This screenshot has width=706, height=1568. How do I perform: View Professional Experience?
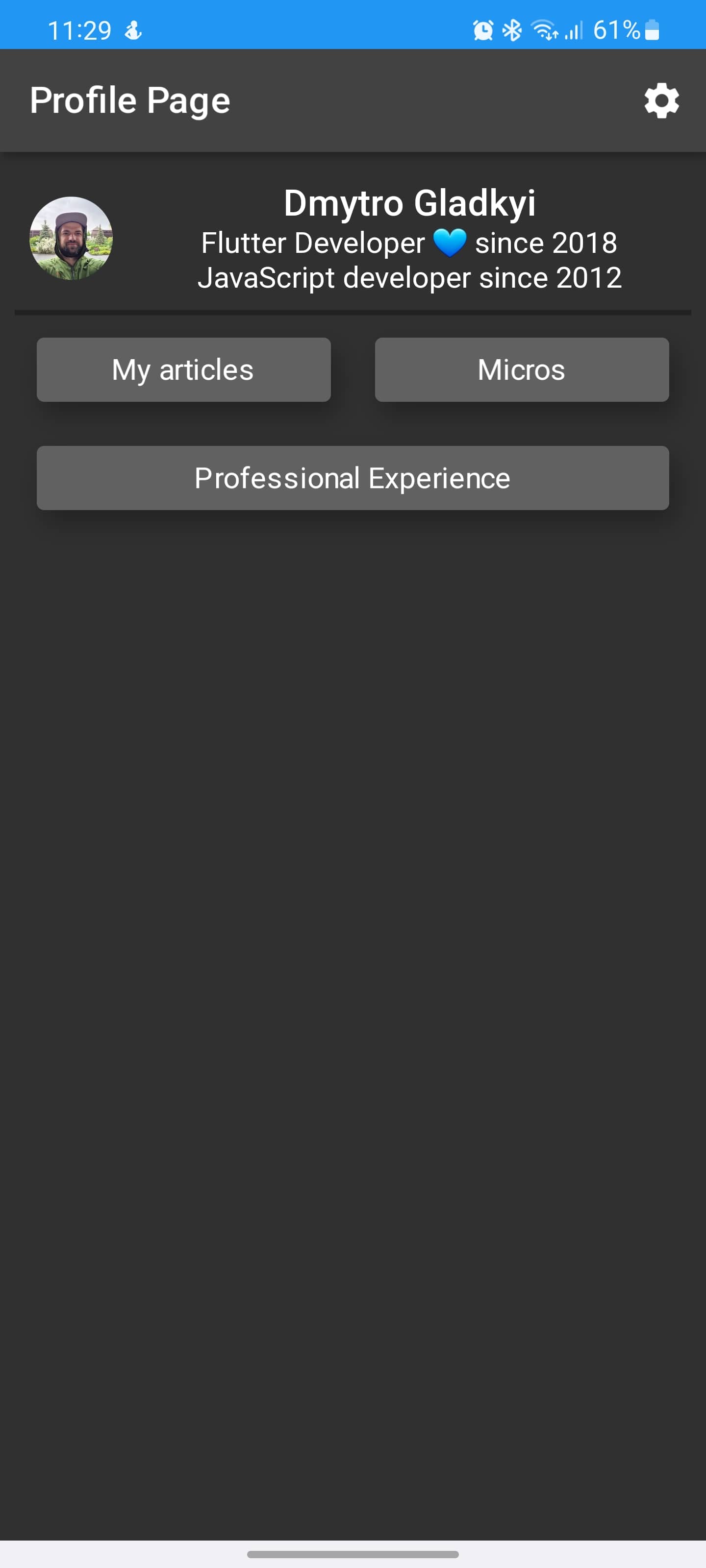tap(352, 478)
